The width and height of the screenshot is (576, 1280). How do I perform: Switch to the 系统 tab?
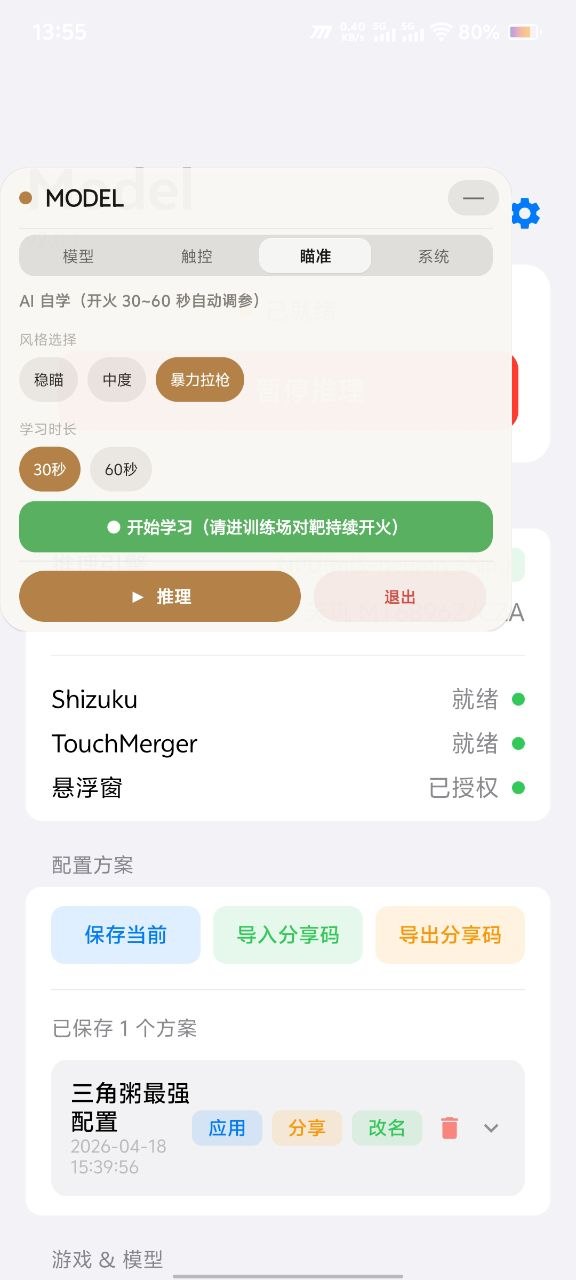[x=433, y=256]
